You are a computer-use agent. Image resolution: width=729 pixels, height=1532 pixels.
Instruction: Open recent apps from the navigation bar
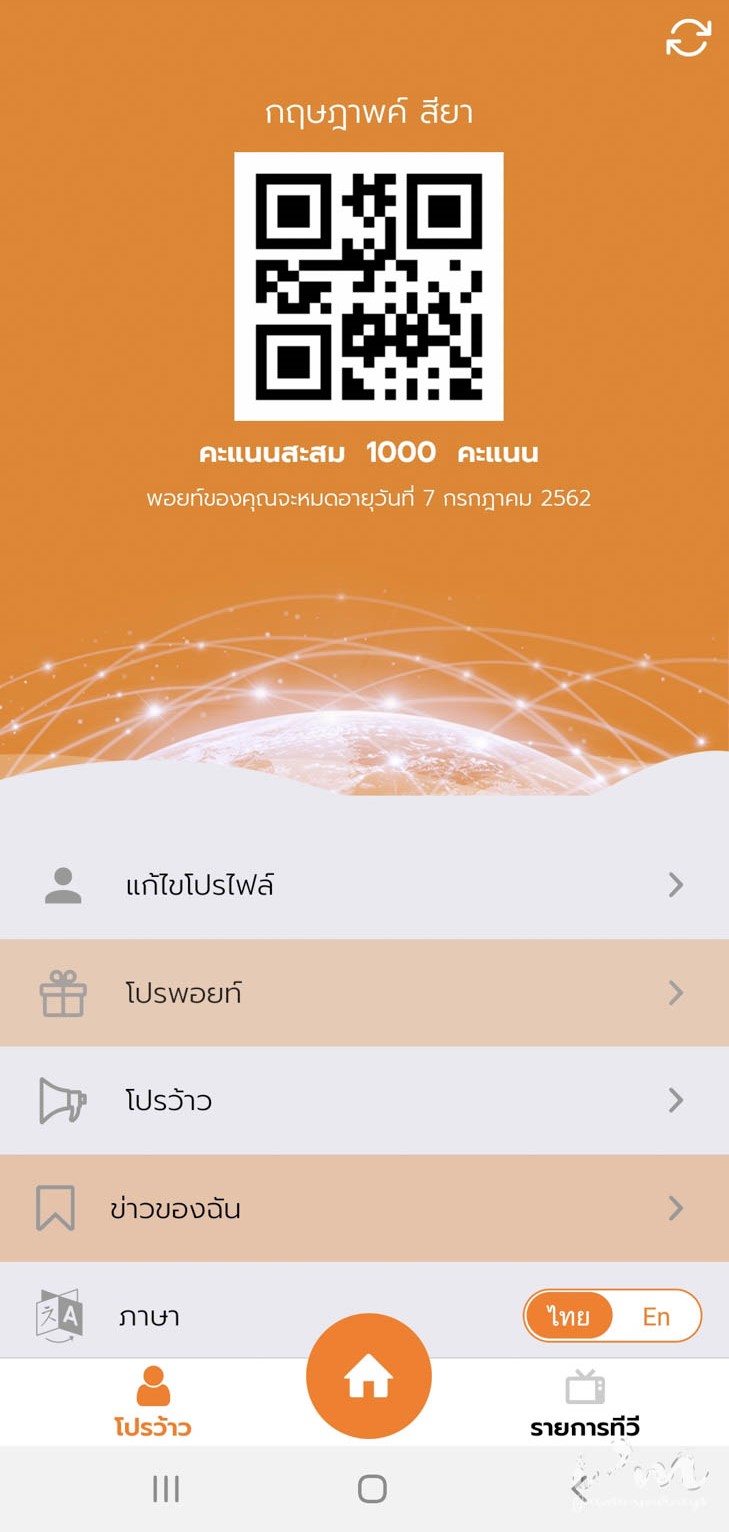[x=166, y=1489]
